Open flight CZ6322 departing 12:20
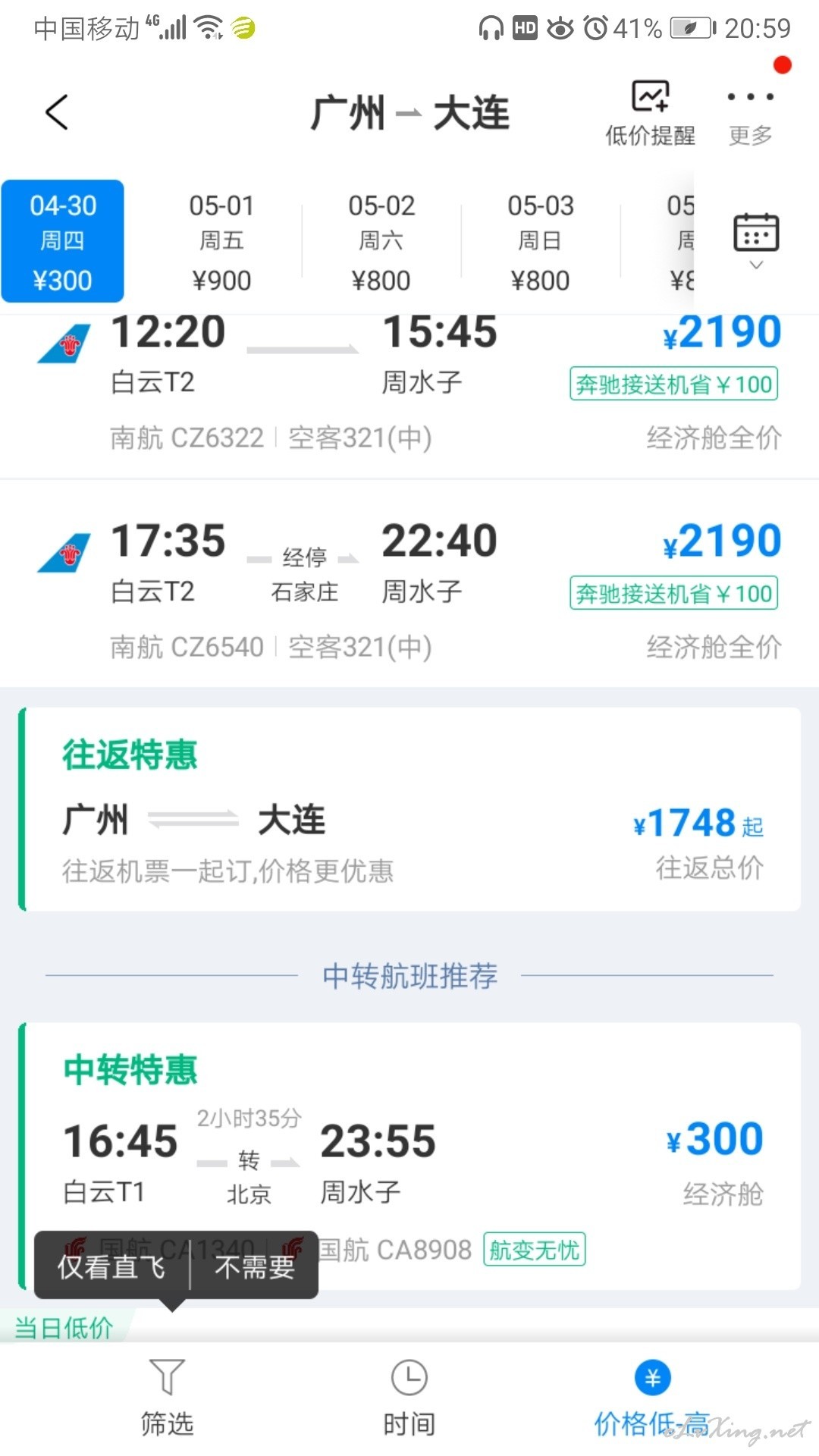Image resolution: width=819 pixels, height=1456 pixels. click(409, 387)
